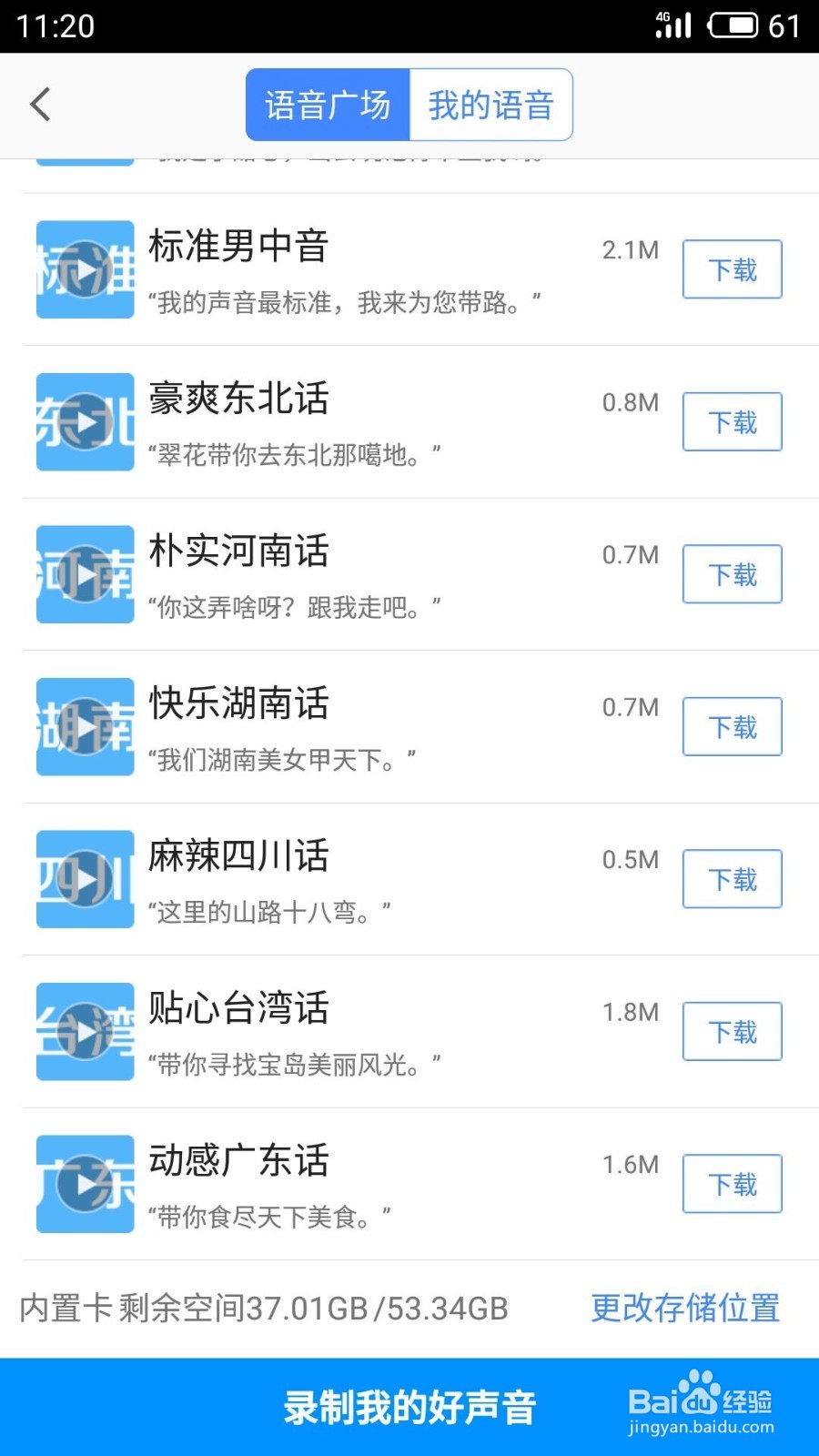Download the 朴实河南话 voice pack
The height and width of the screenshot is (1456, 819).
(732, 574)
